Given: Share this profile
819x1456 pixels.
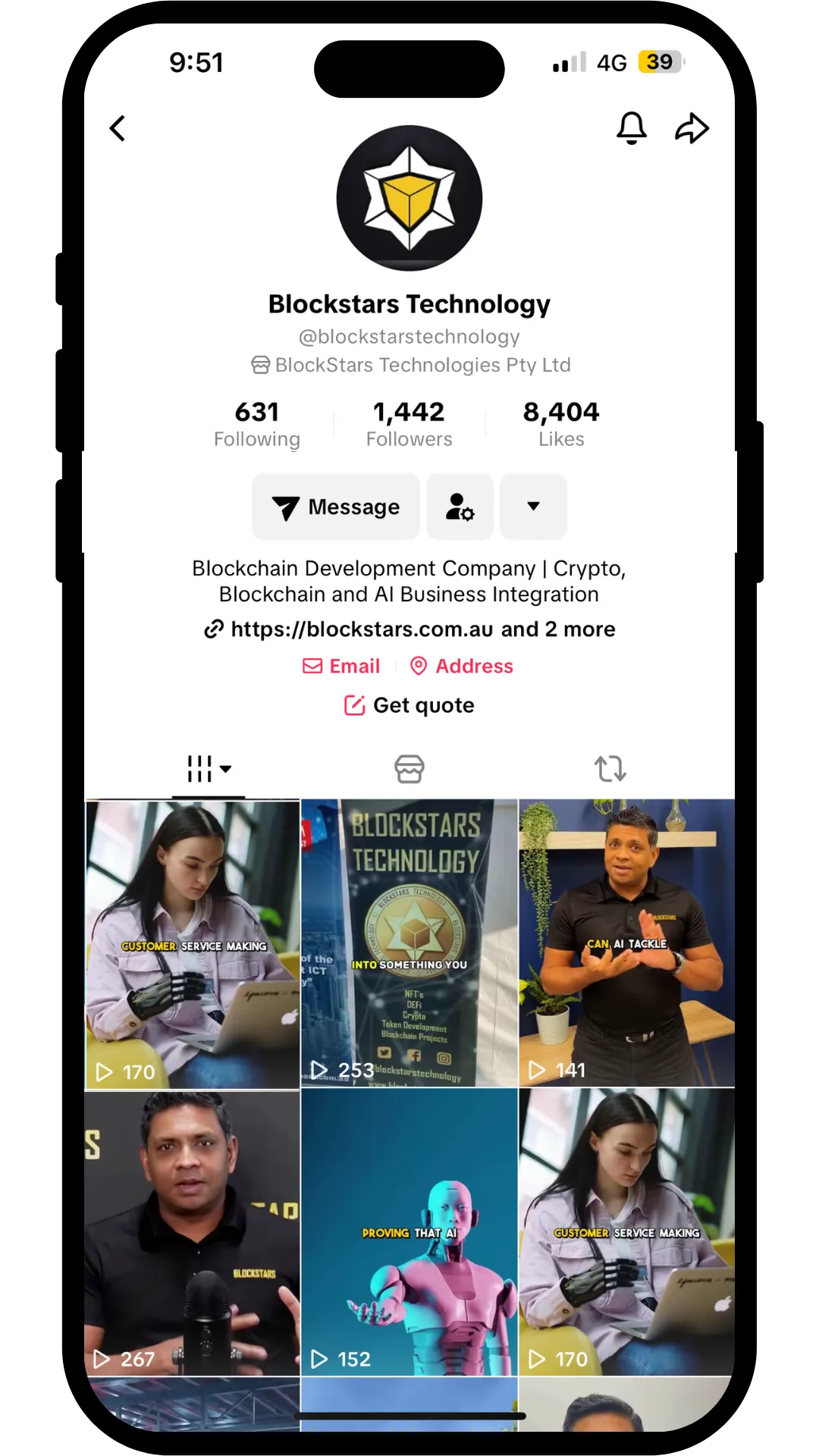Looking at the screenshot, I should pos(692,128).
